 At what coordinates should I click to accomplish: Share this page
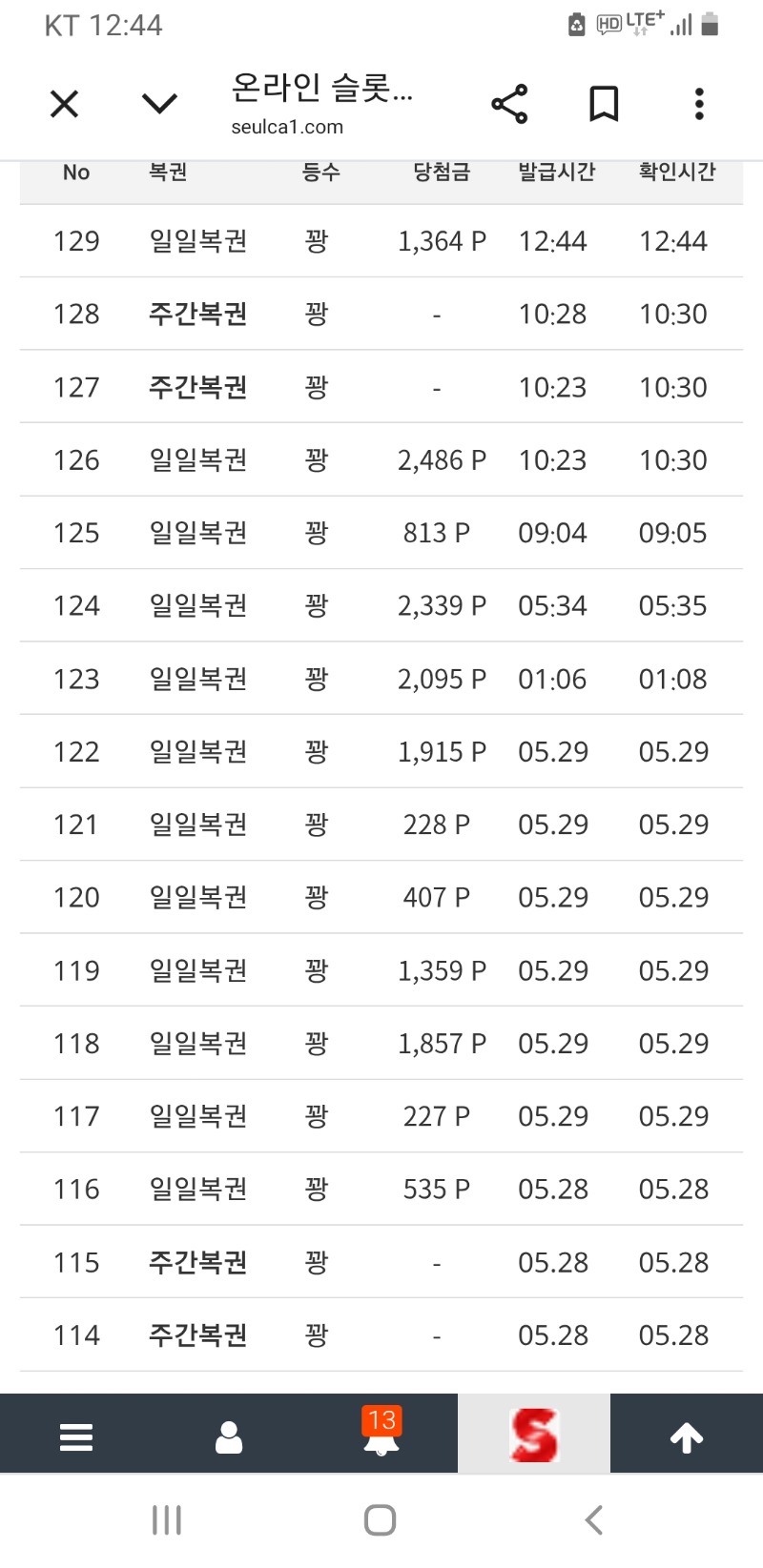click(x=509, y=104)
